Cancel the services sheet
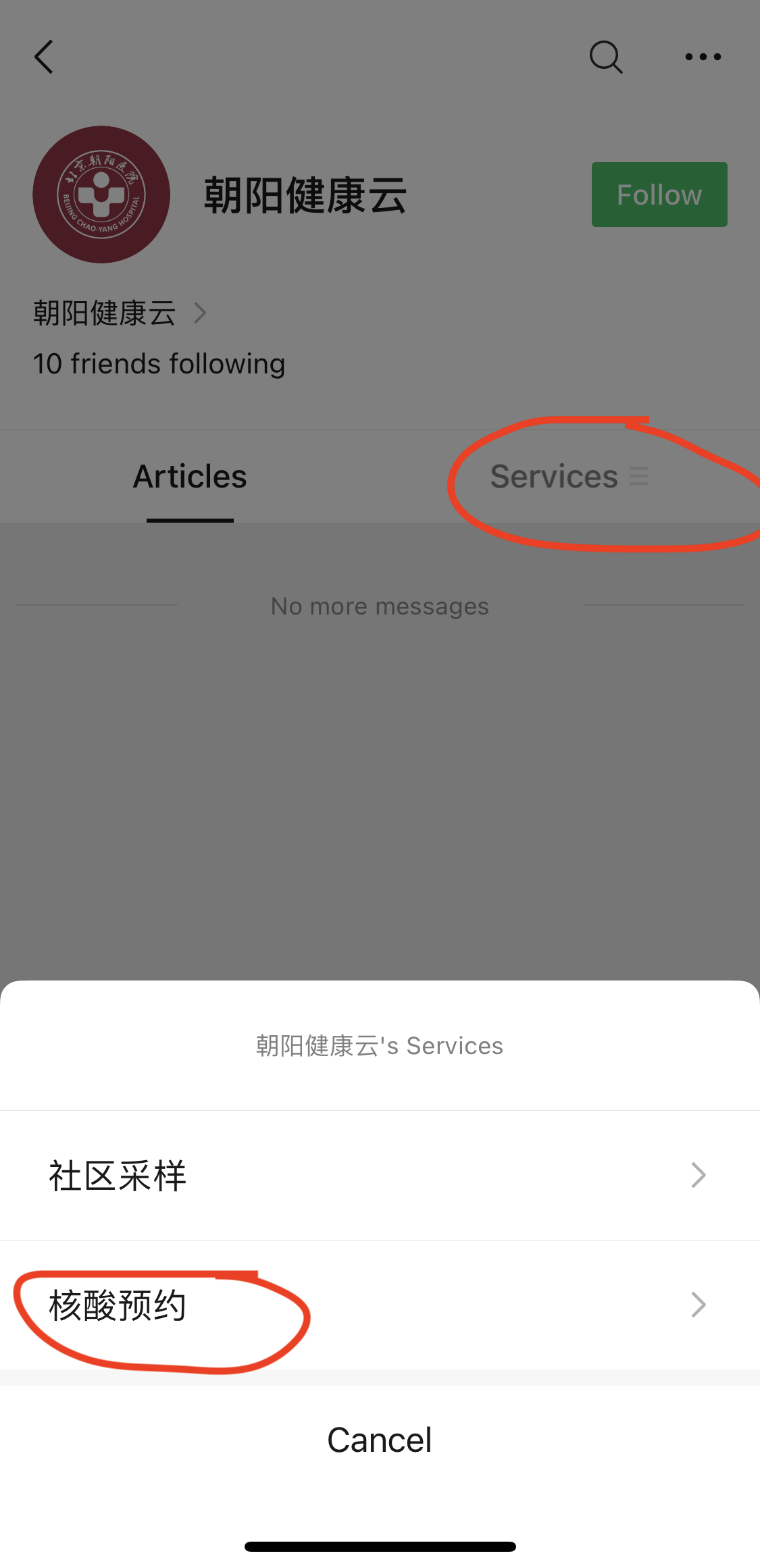 pos(380,1440)
